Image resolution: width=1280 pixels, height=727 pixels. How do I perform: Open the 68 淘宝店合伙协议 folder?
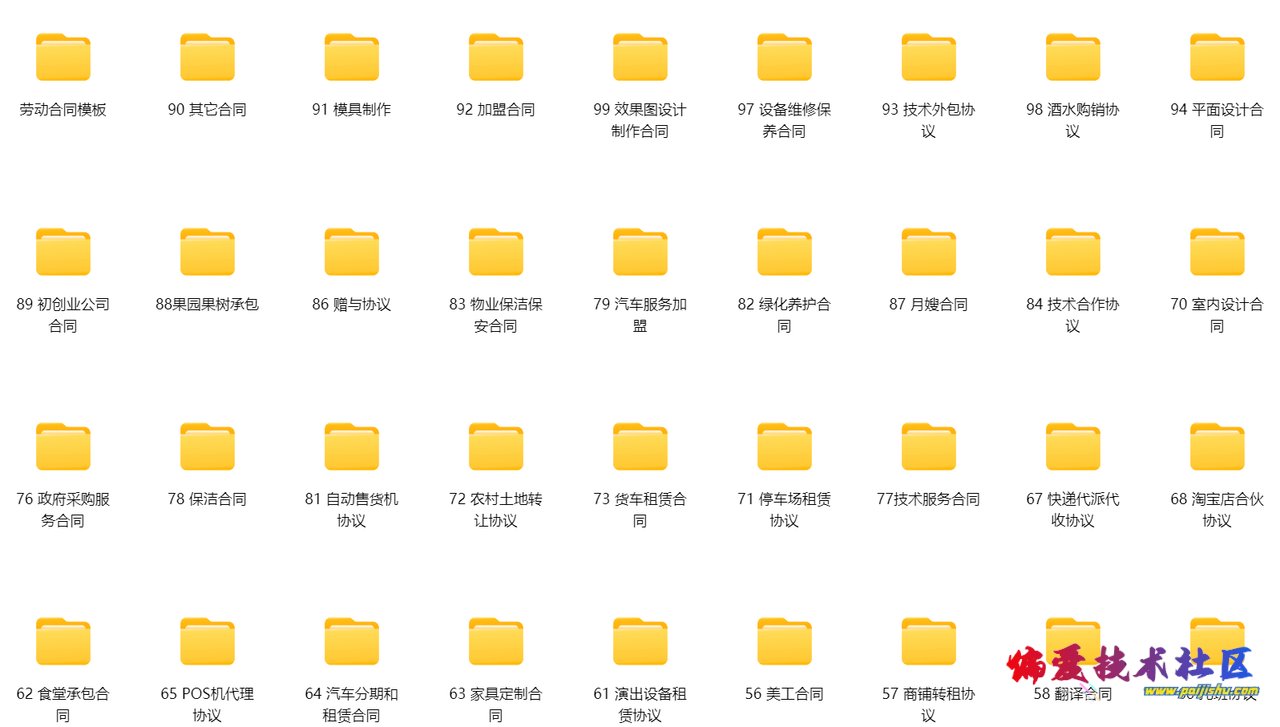coord(1216,447)
